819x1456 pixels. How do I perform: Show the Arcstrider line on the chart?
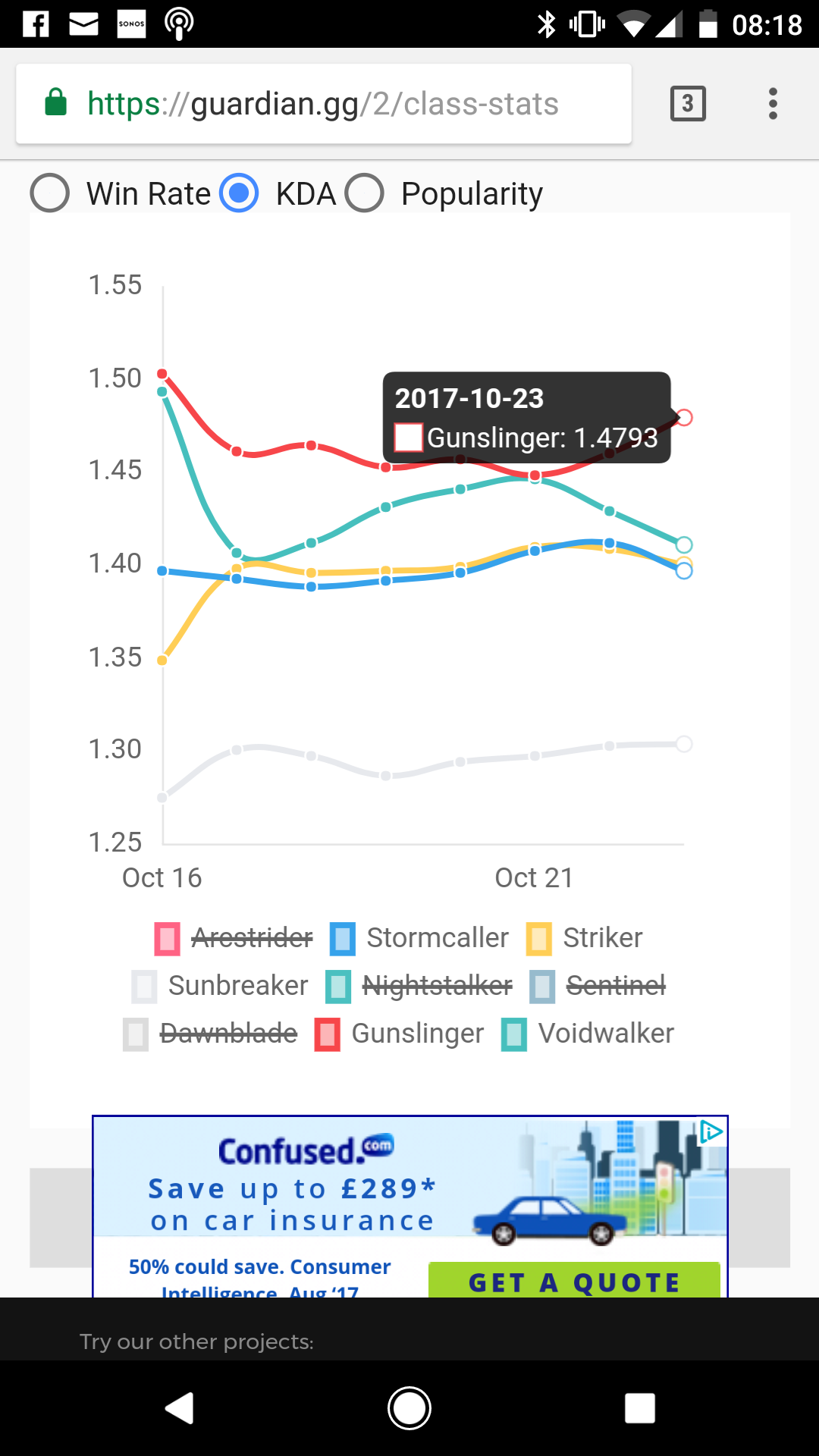[x=234, y=938]
